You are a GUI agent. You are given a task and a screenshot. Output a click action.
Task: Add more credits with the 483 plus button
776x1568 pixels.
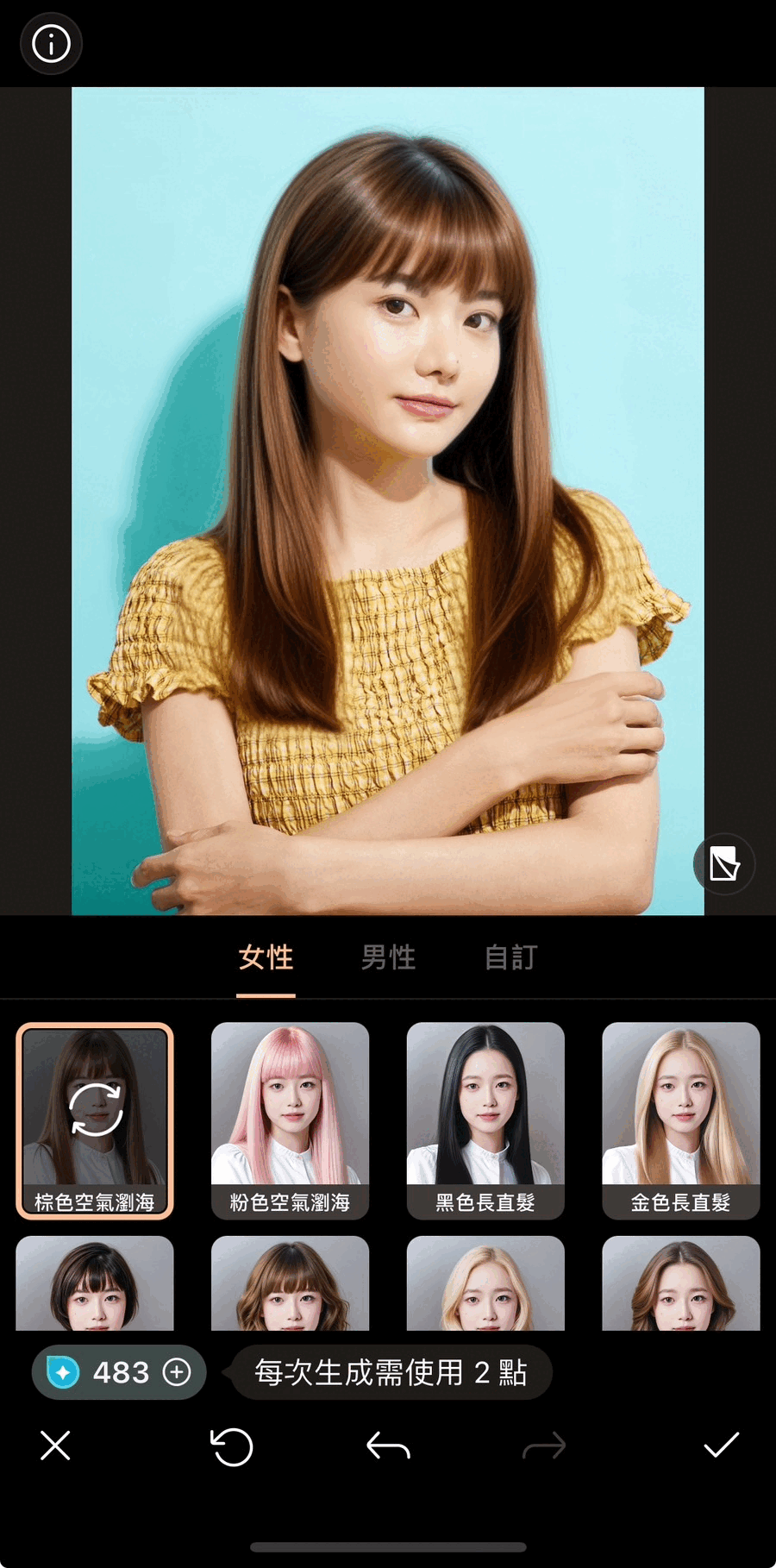177,1372
